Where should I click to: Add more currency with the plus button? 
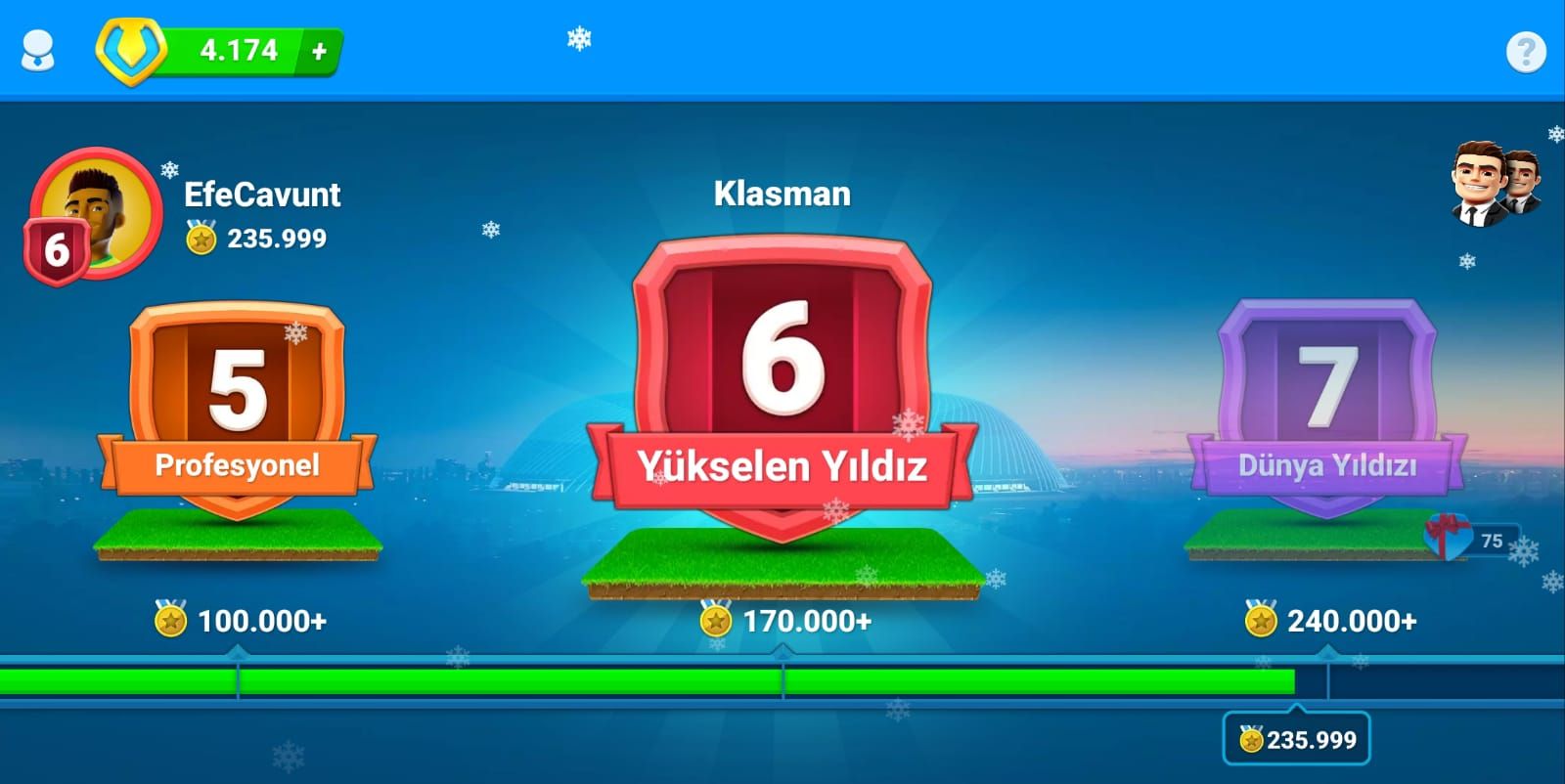click(319, 51)
